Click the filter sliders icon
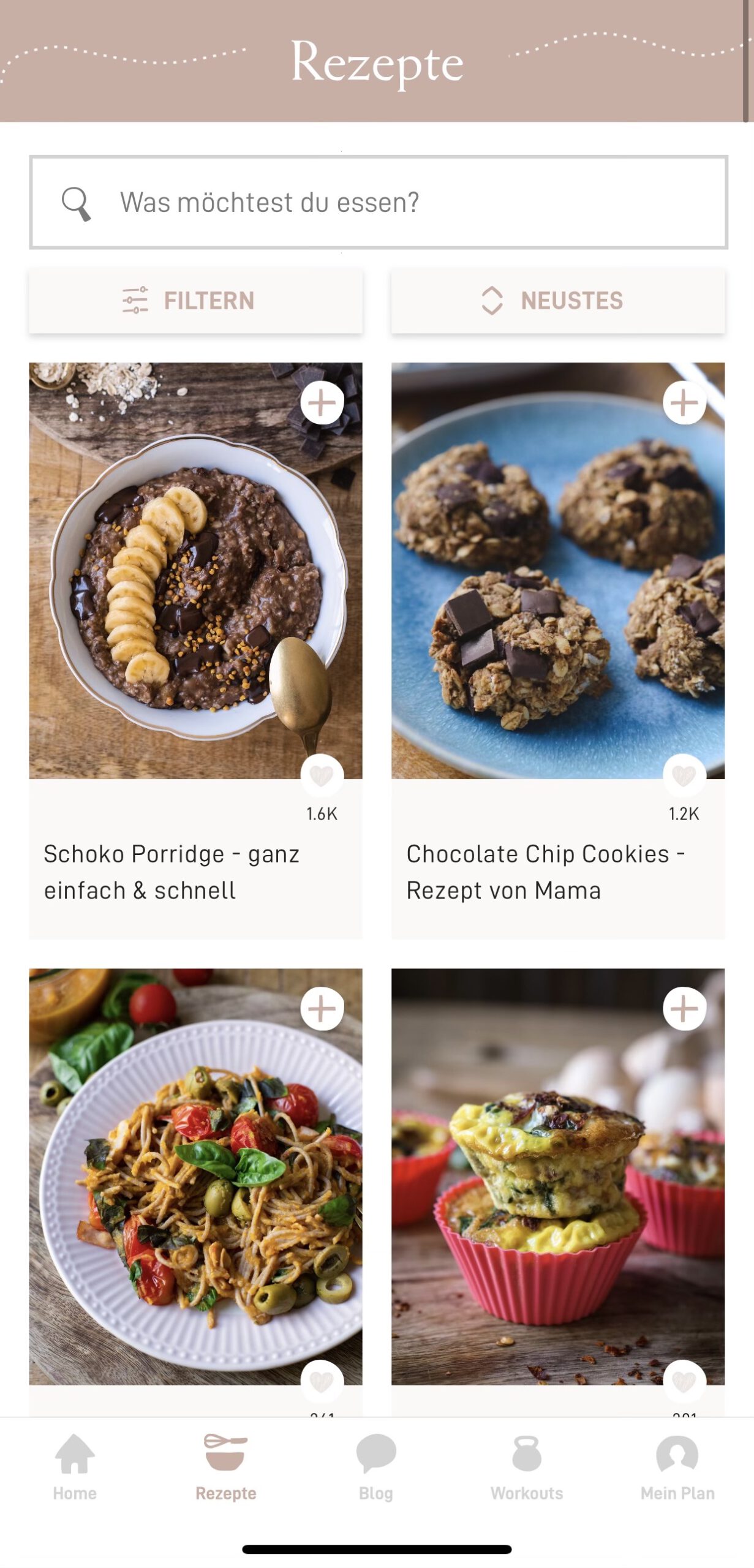 pos(135,300)
